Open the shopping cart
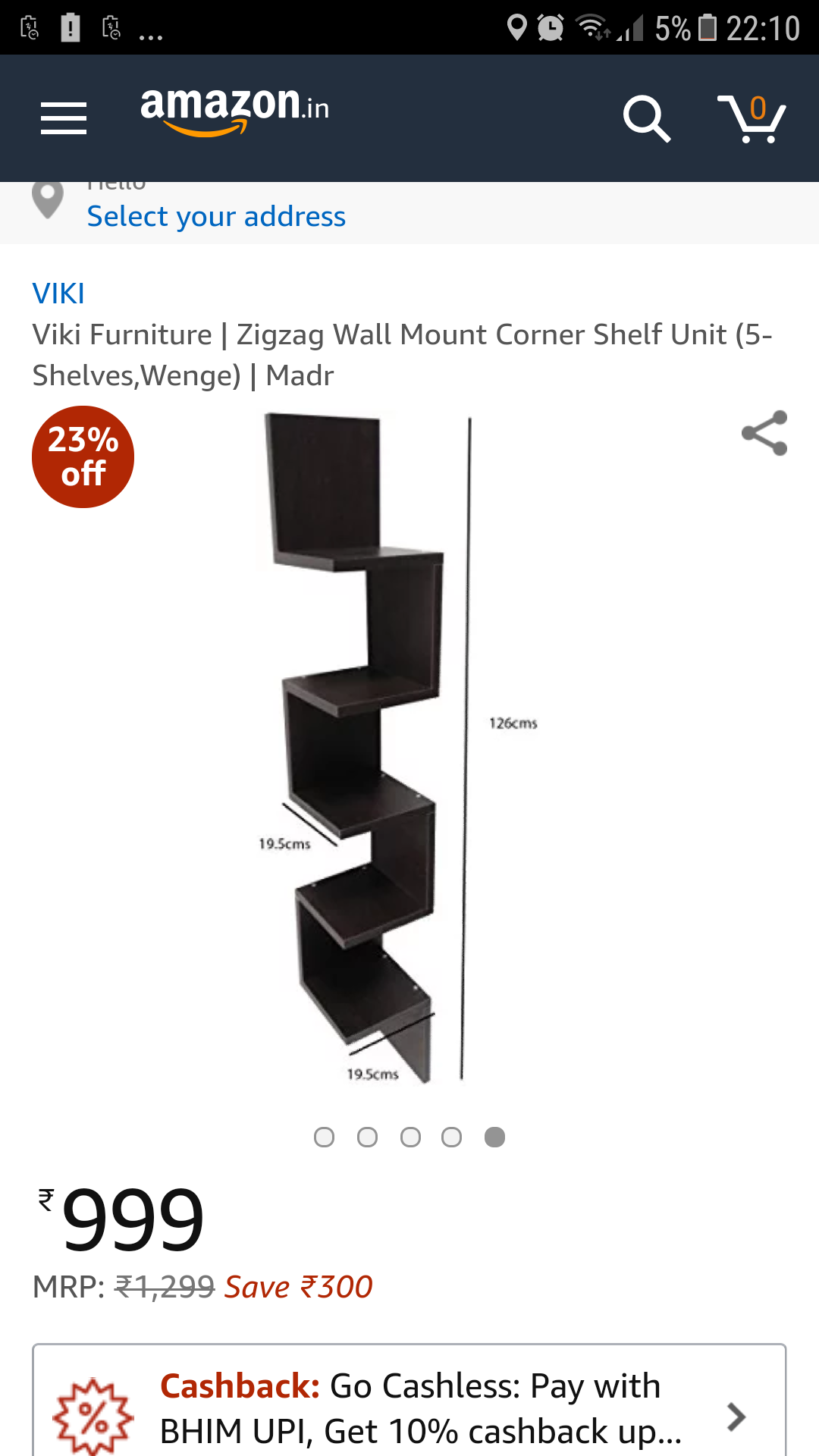Image resolution: width=819 pixels, height=1456 pixels. [x=752, y=118]
